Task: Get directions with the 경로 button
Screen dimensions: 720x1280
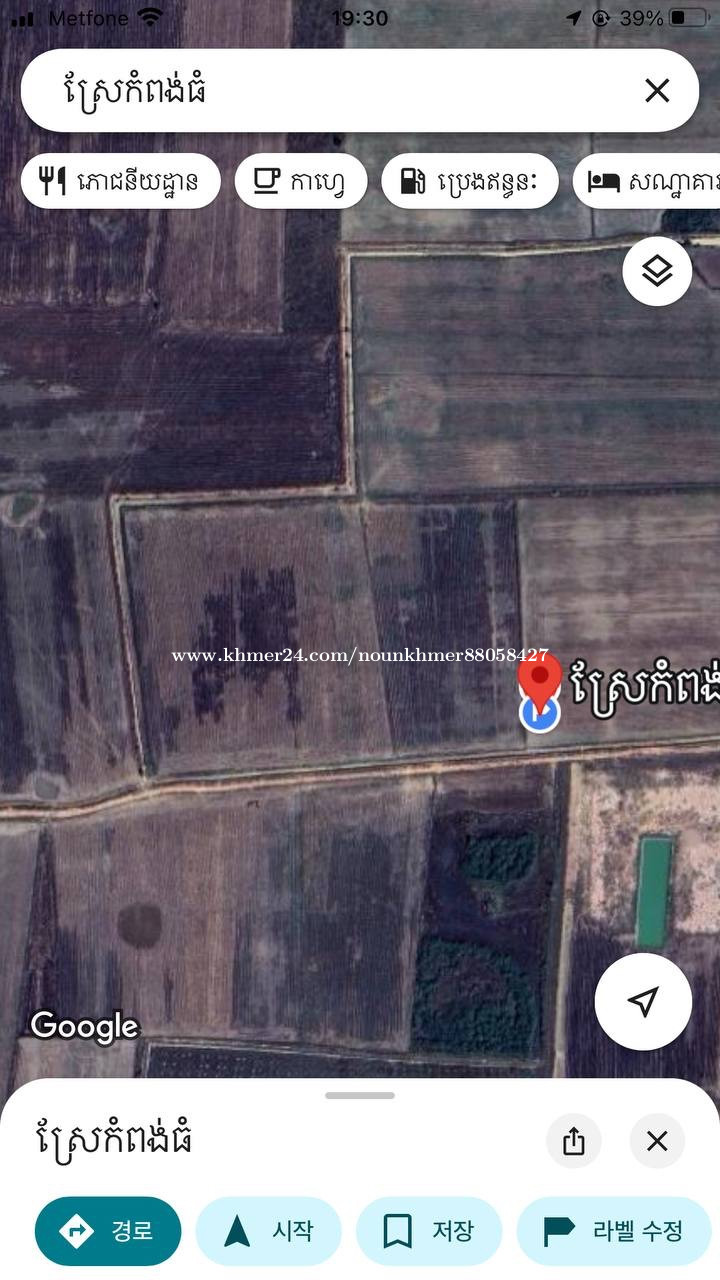Action: [x=108, y=1231]
